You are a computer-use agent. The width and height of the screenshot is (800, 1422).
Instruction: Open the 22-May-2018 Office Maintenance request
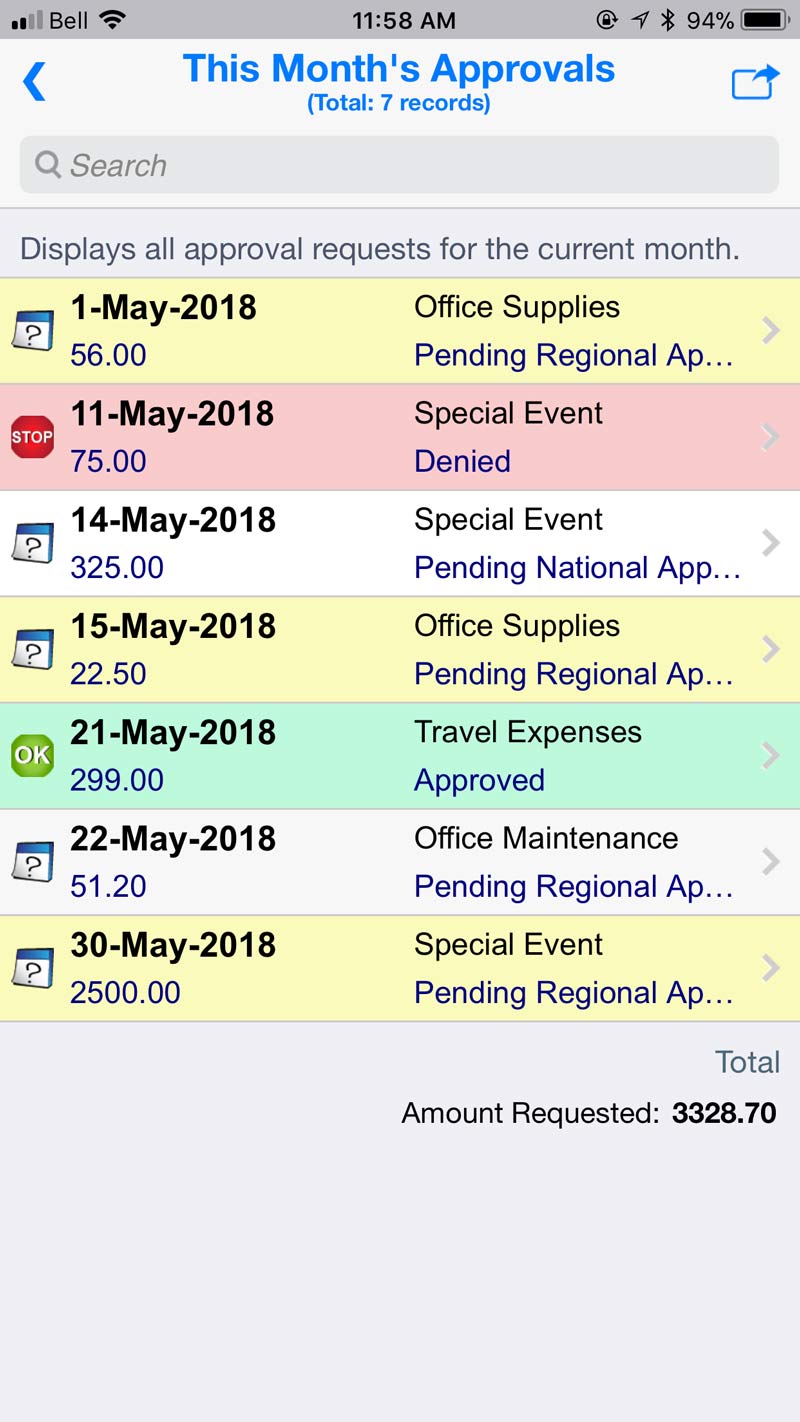(400, 861)
